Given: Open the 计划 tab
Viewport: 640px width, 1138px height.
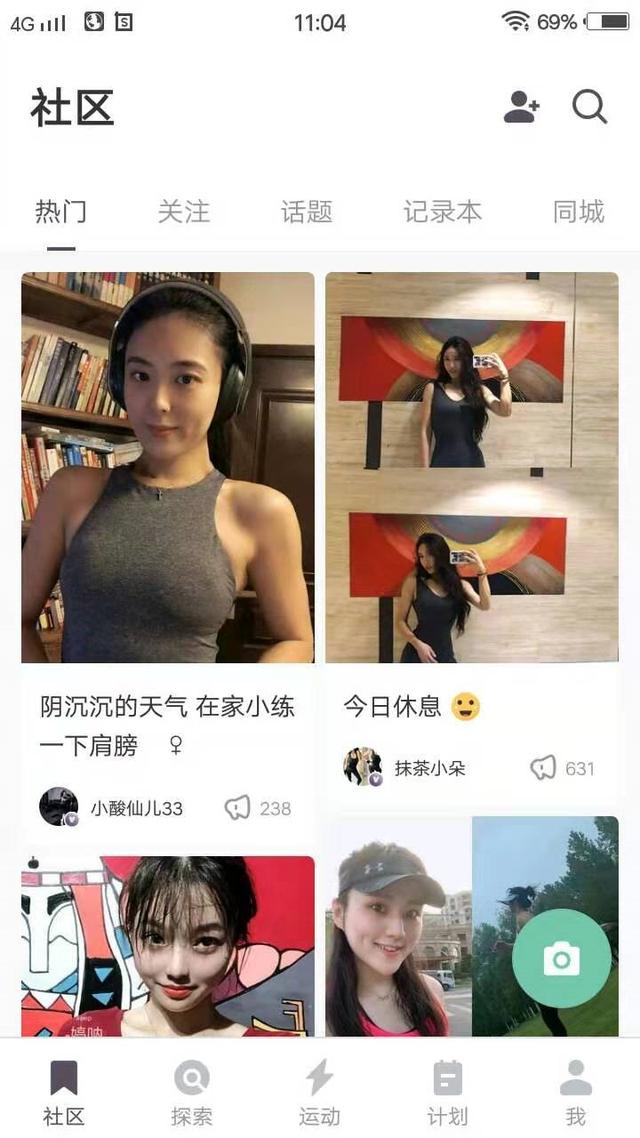Looking at the screenshot, I should click(x=447, y=1092).
